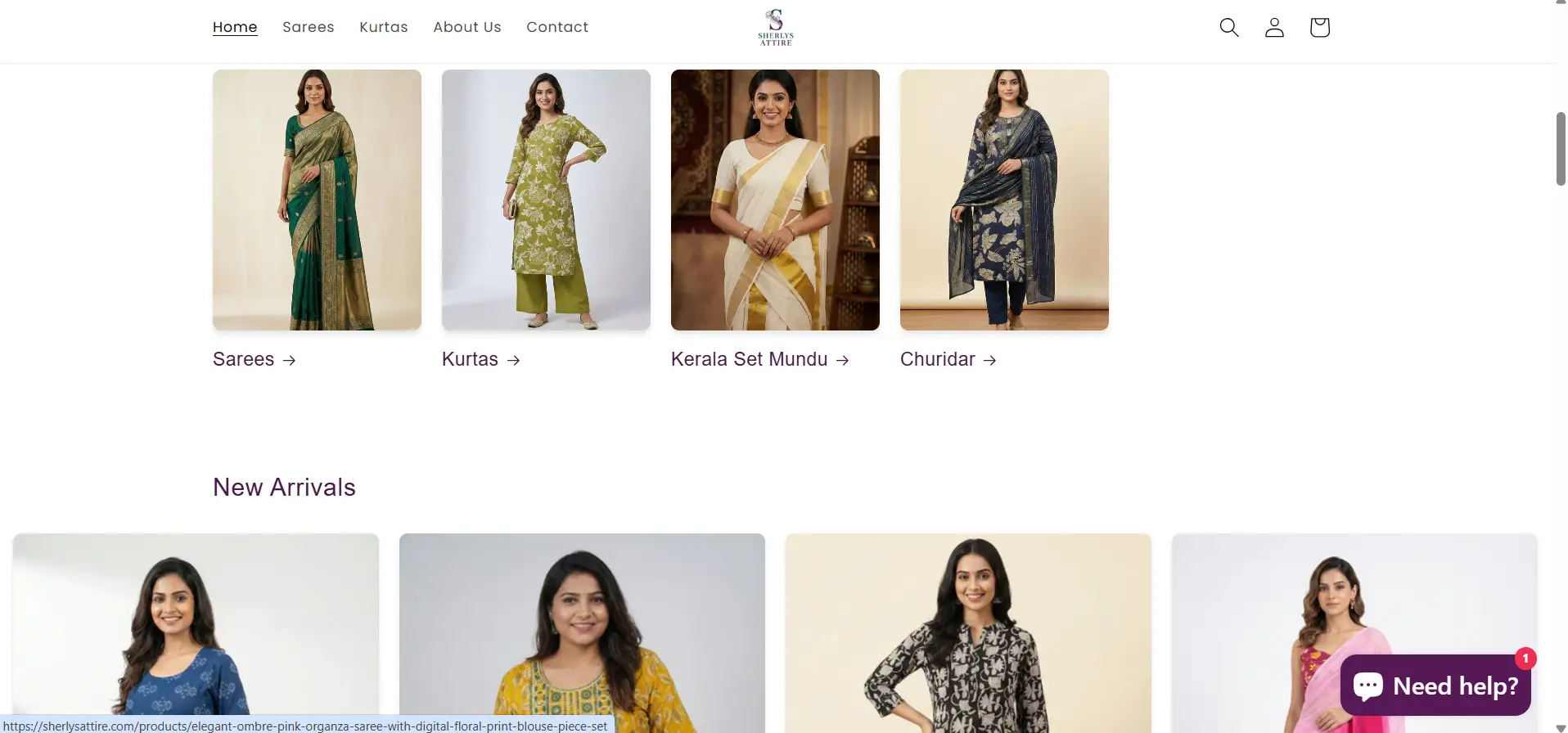The height and width of the screenshot is (733, 1568).
Task: Follow the Churidar arrow link
Action: [948, 359]
